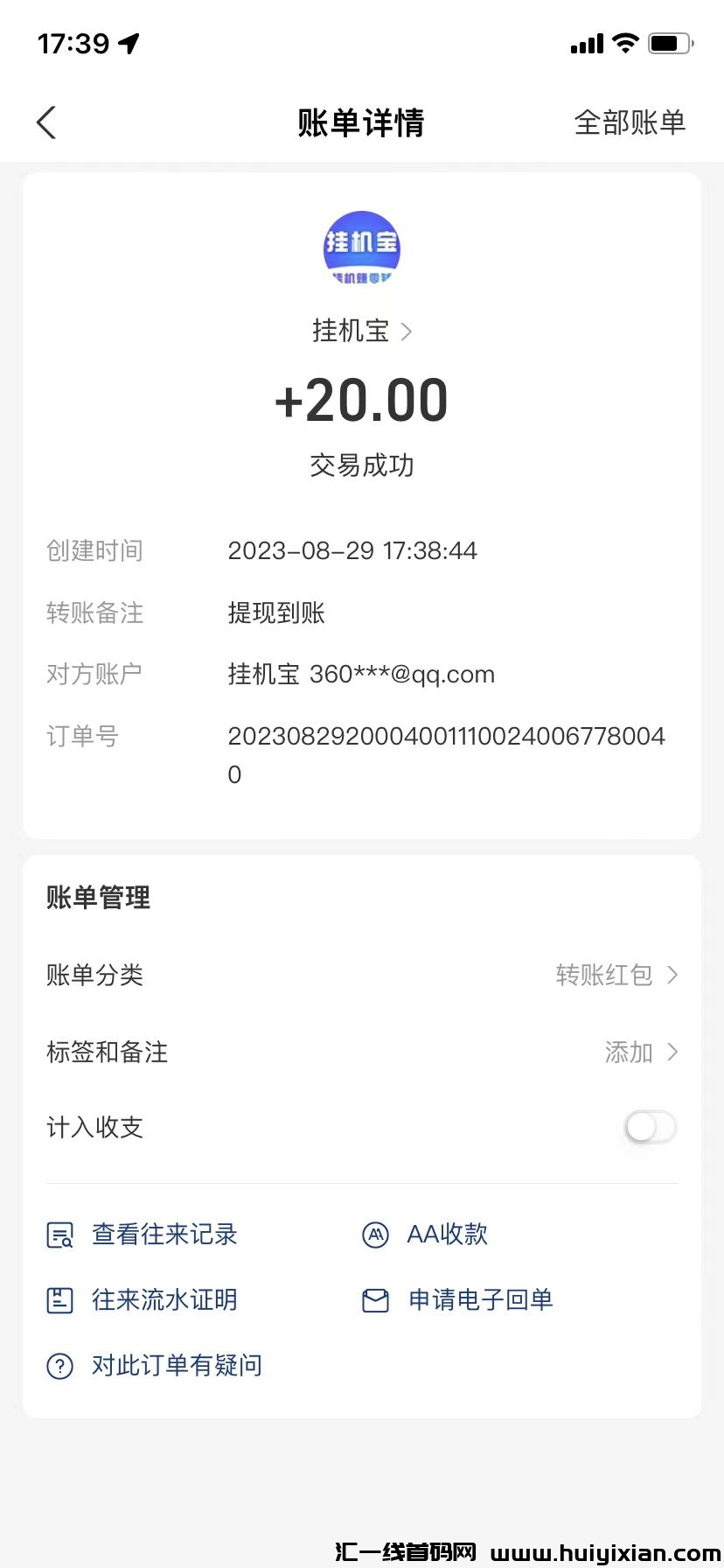Tap the battery indicator in status bar
The height and width of the screenshot is (1568, 724).
[x=668, y=42]
